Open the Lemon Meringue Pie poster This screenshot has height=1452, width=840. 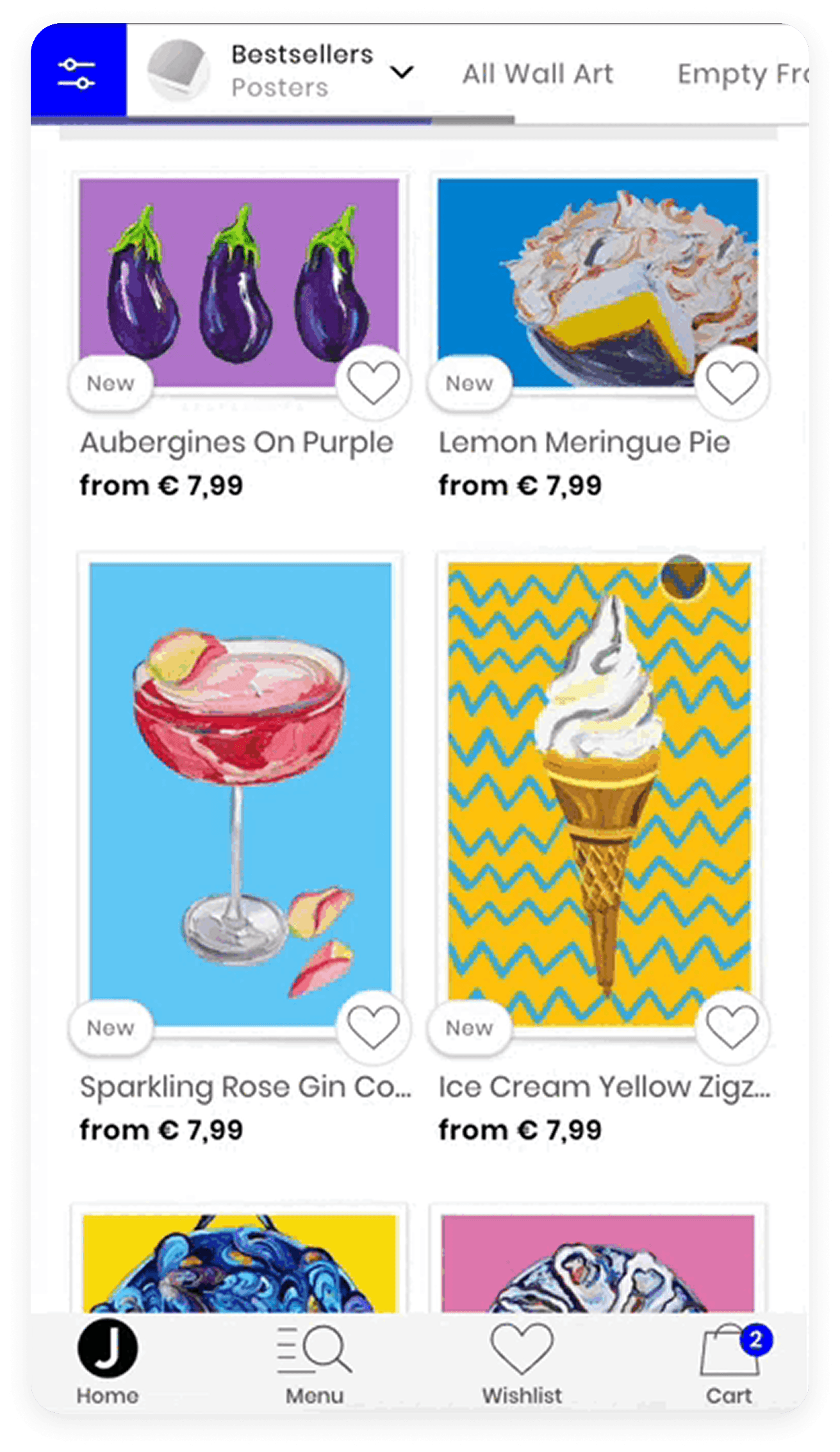[x=598, y=283]
